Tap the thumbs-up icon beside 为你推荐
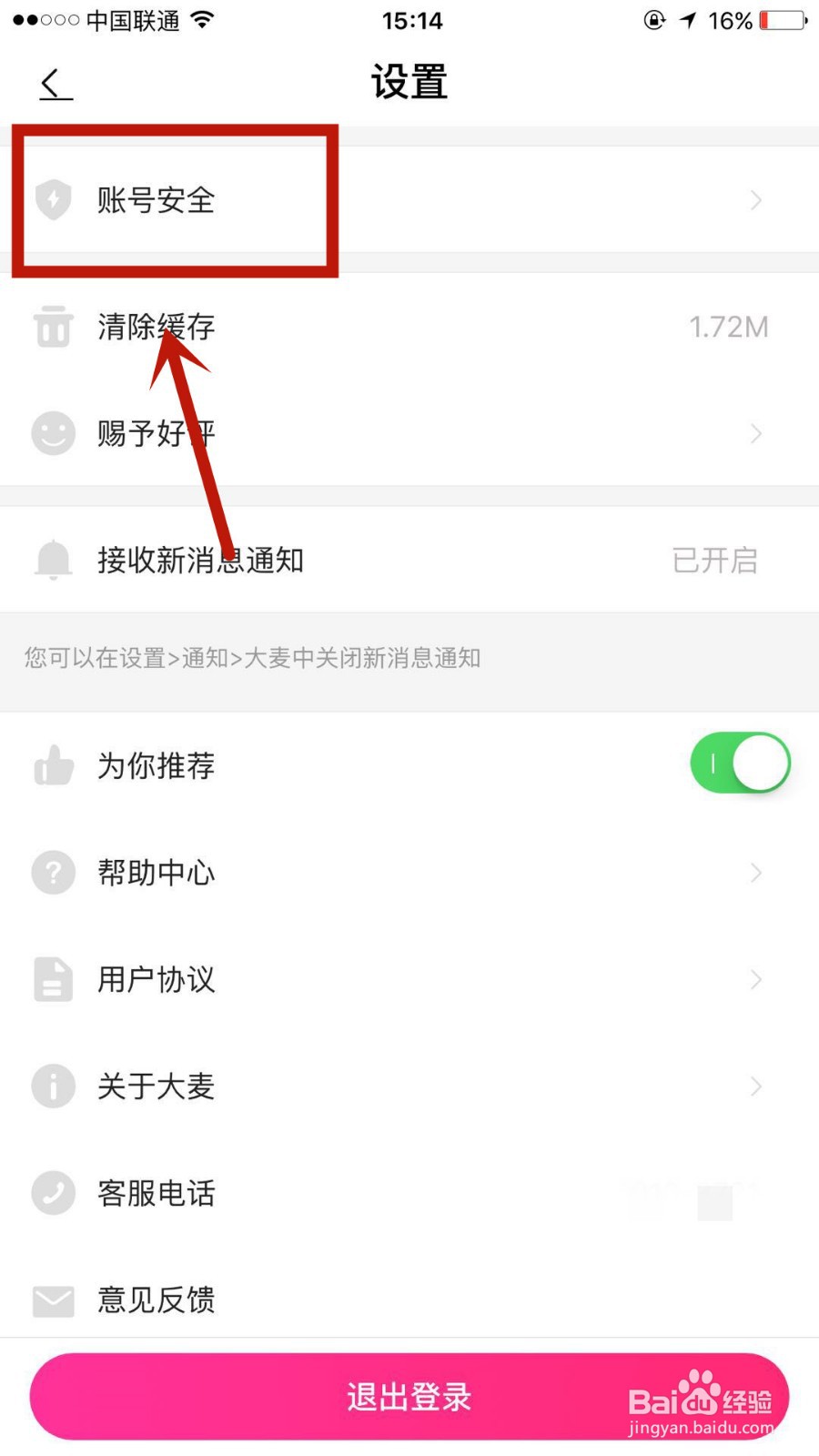819x1456 pixels. pyautogui.click(x=53, y=765)
